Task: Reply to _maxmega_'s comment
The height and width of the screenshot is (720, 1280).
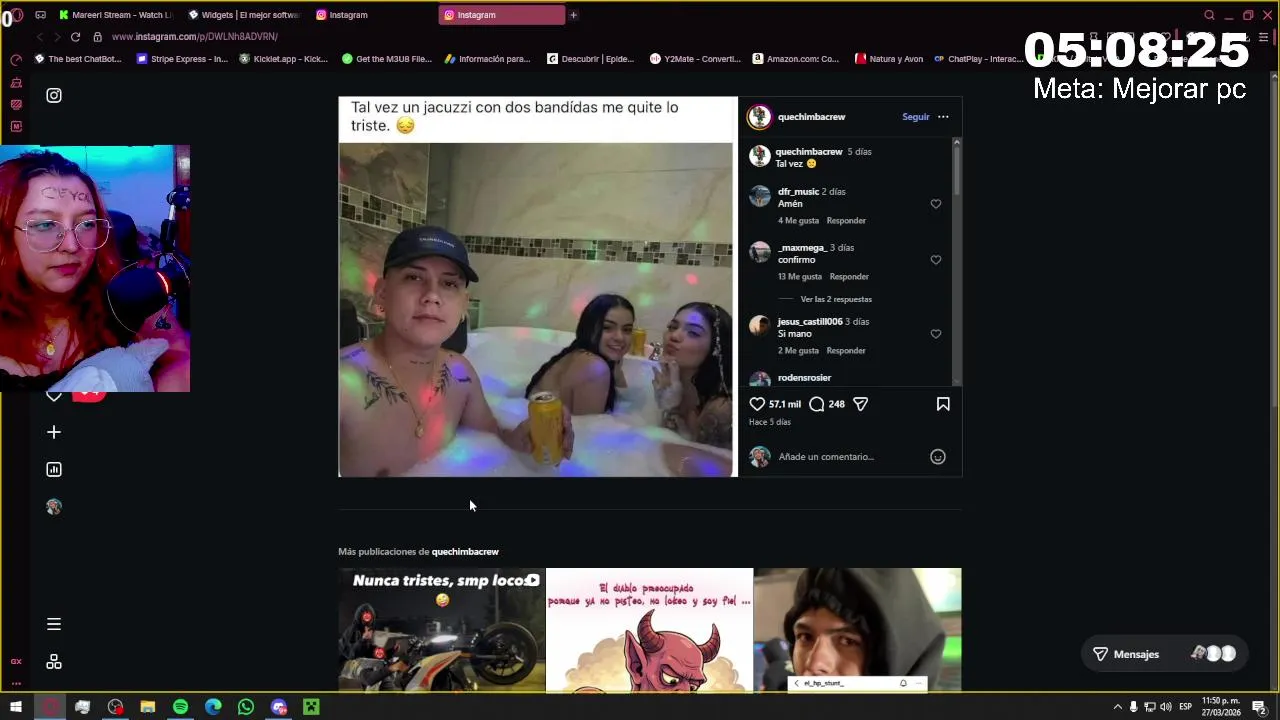Action: (849, 277)
